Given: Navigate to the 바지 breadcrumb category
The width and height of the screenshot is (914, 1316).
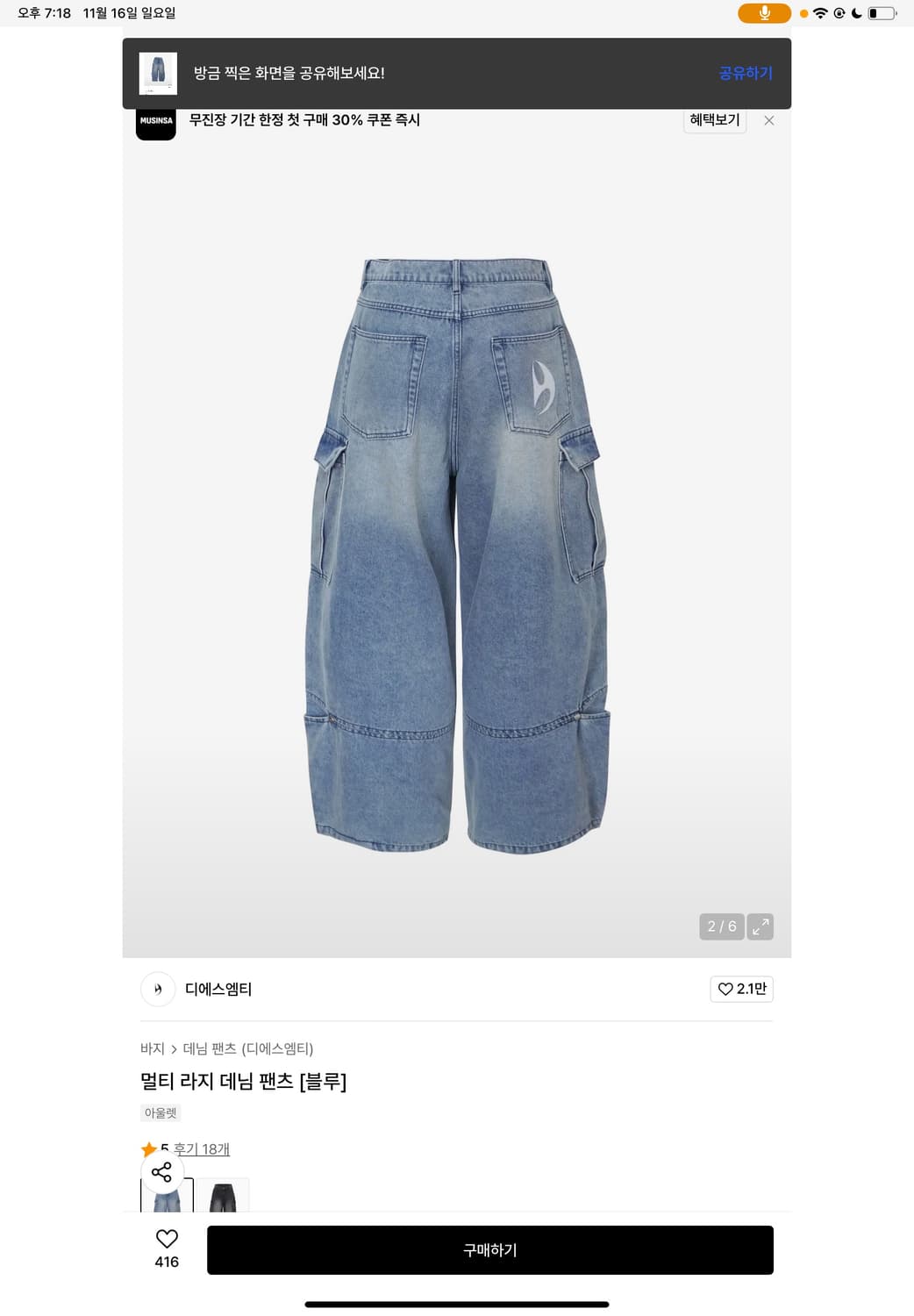Looking at the screenshot, I should [154, 1048].
